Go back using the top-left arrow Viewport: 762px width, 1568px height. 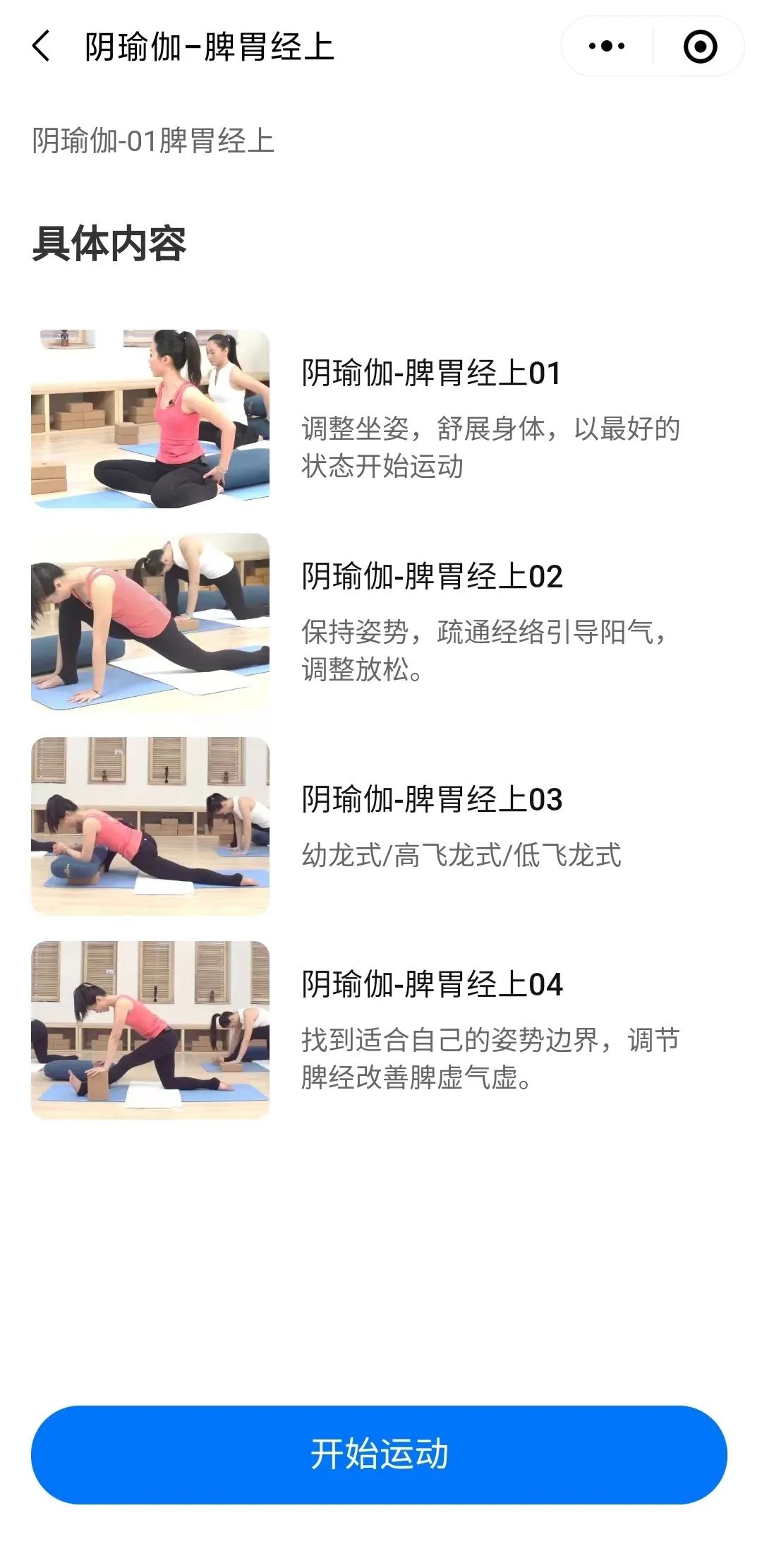[x=42, y=47]
